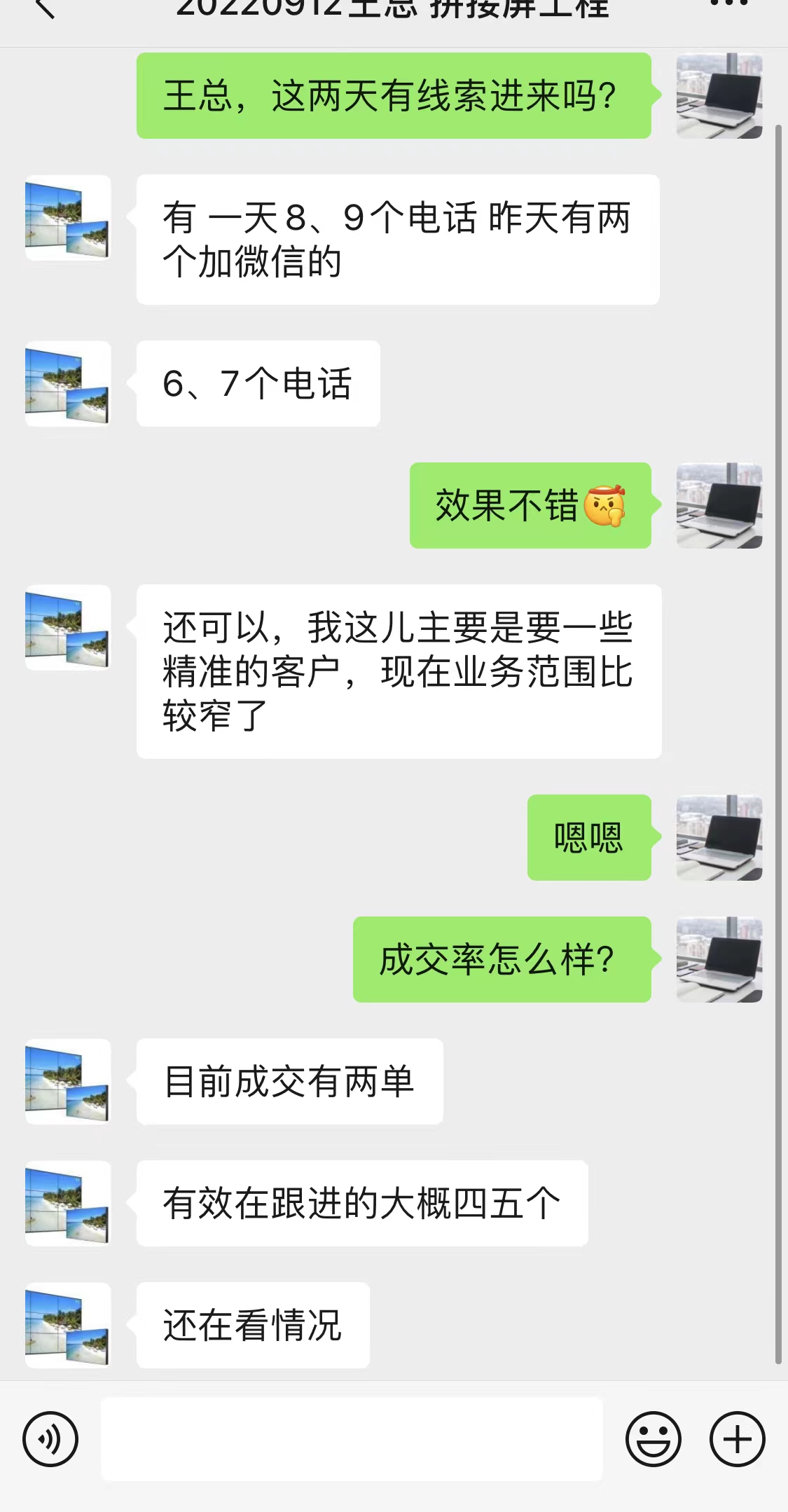Focus the message text field
Viewport: 788px width, 1512px height.
pyautogui.click(x=352, y=1439)
